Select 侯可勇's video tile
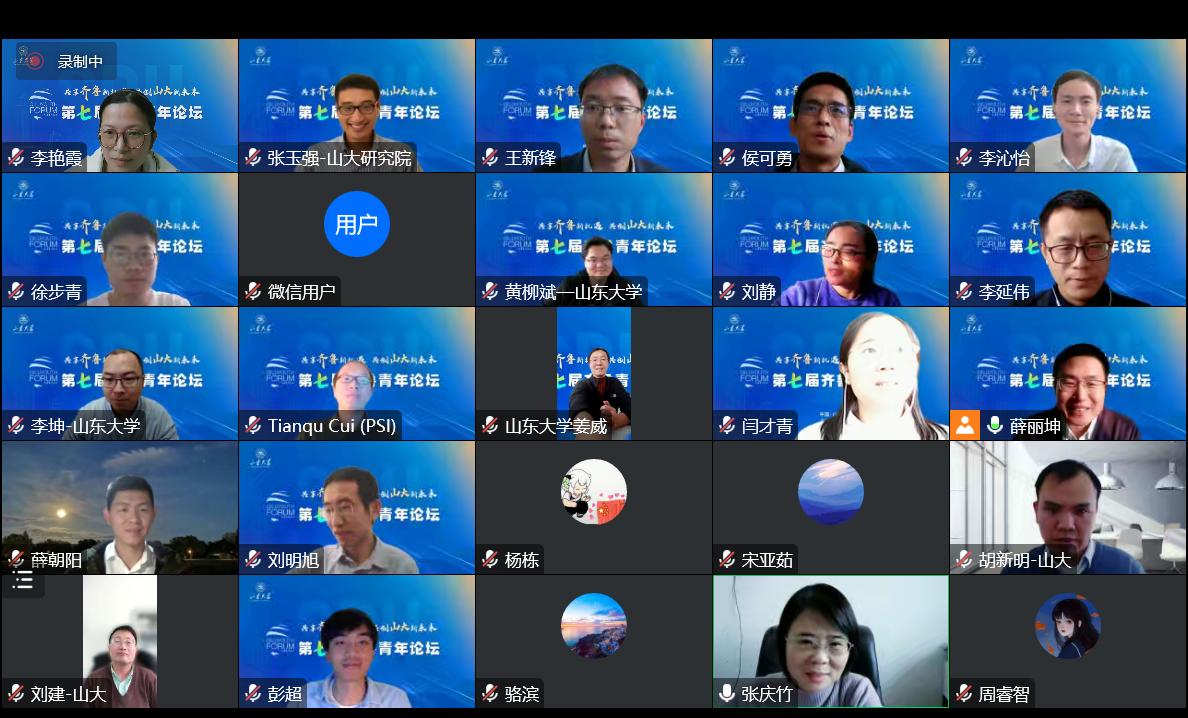This screenshot has width=1188, height=718. pyautogui.click(x=831, y=105)
